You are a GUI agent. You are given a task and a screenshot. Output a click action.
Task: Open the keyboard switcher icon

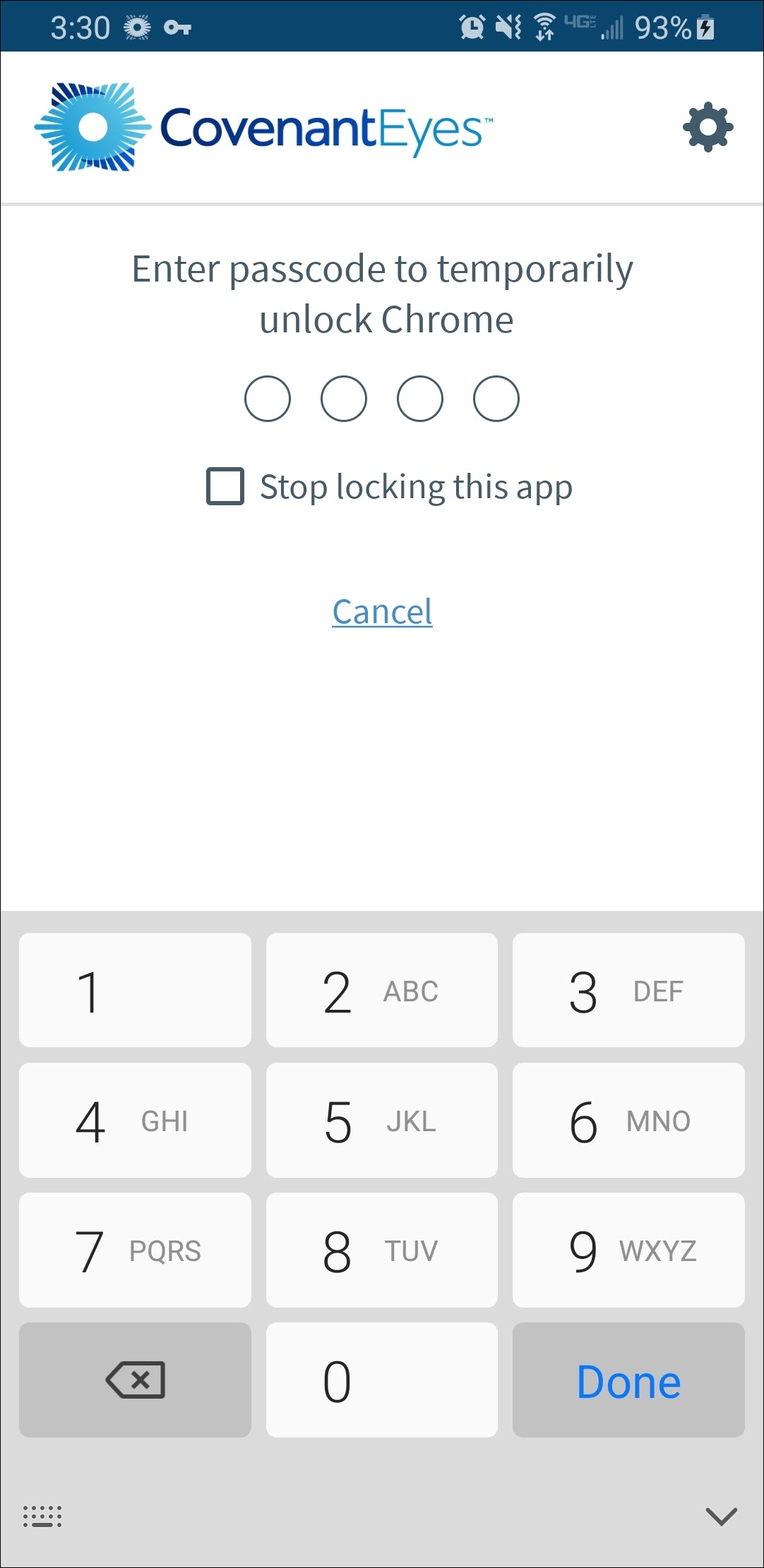pos(42,1515)
